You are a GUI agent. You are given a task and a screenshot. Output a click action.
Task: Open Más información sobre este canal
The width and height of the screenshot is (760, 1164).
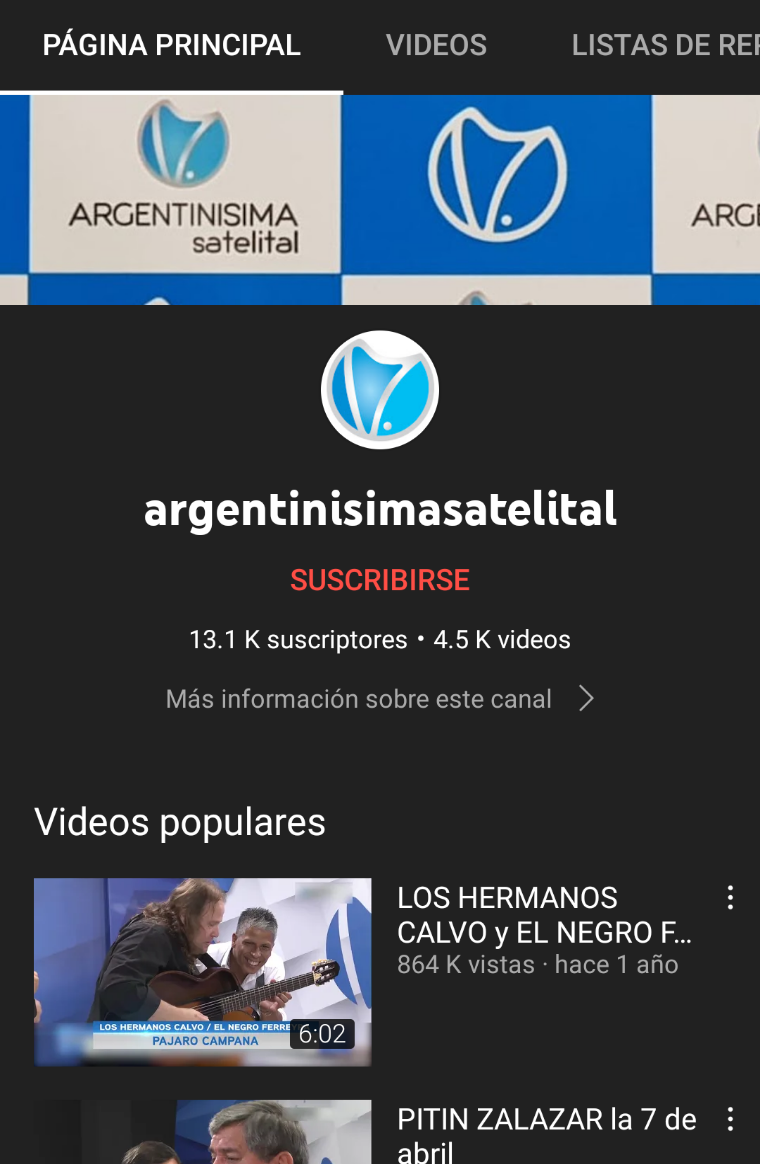360,698
